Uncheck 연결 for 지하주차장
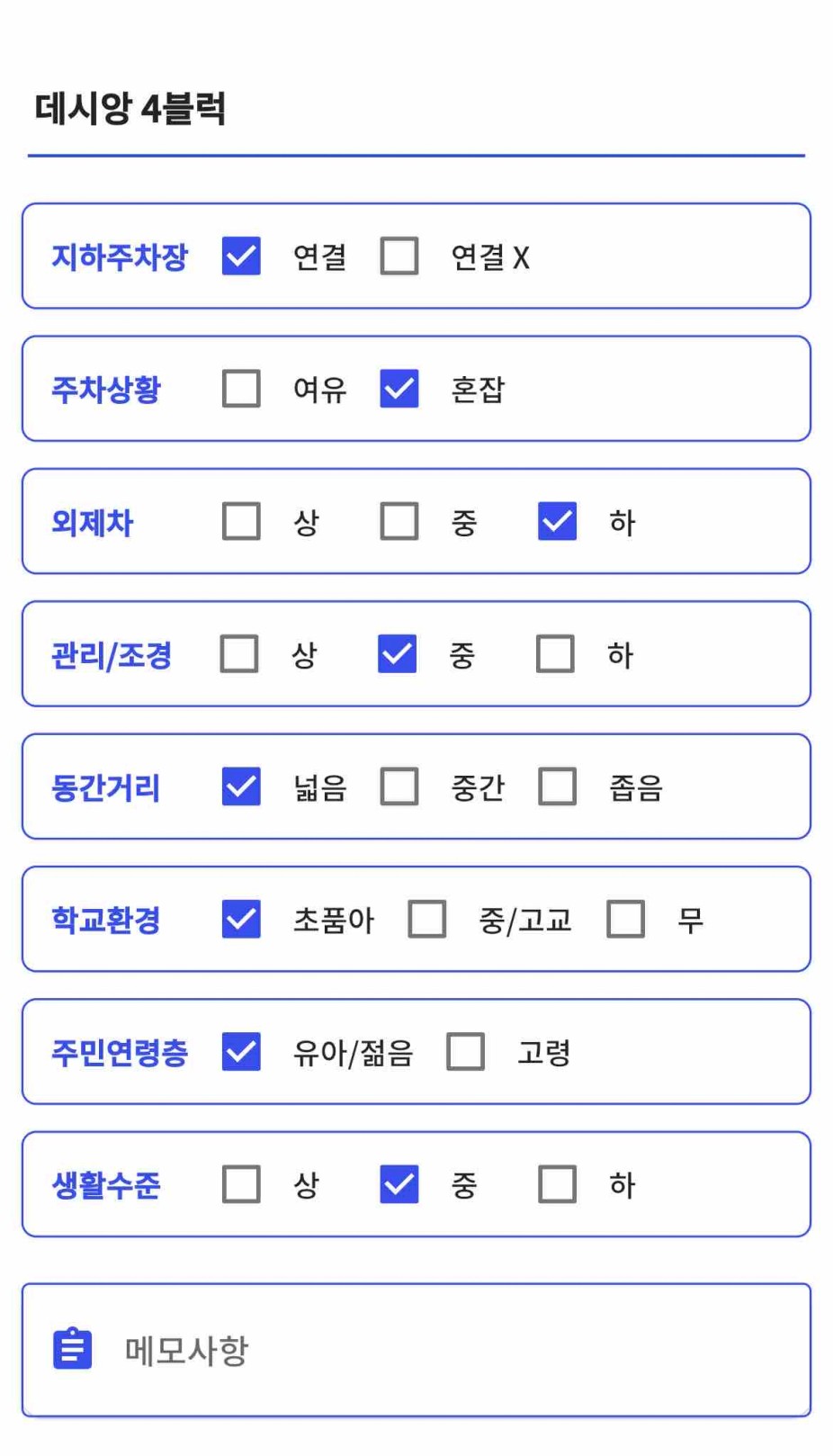The width and height of the screenshot is (833, 1456). click(x=241, y=256)
